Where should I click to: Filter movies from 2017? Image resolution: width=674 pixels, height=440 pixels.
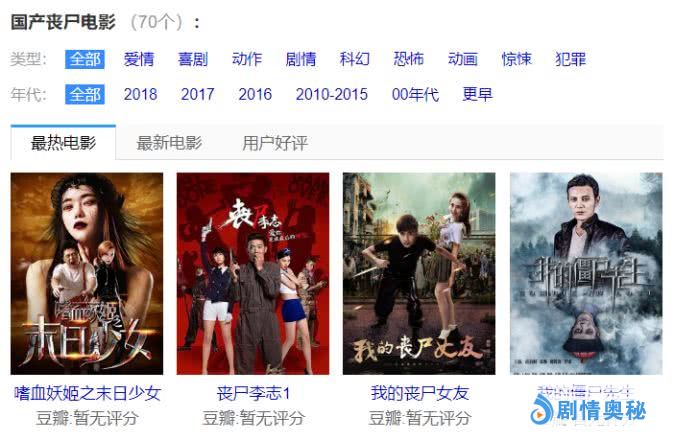[198, 95]
